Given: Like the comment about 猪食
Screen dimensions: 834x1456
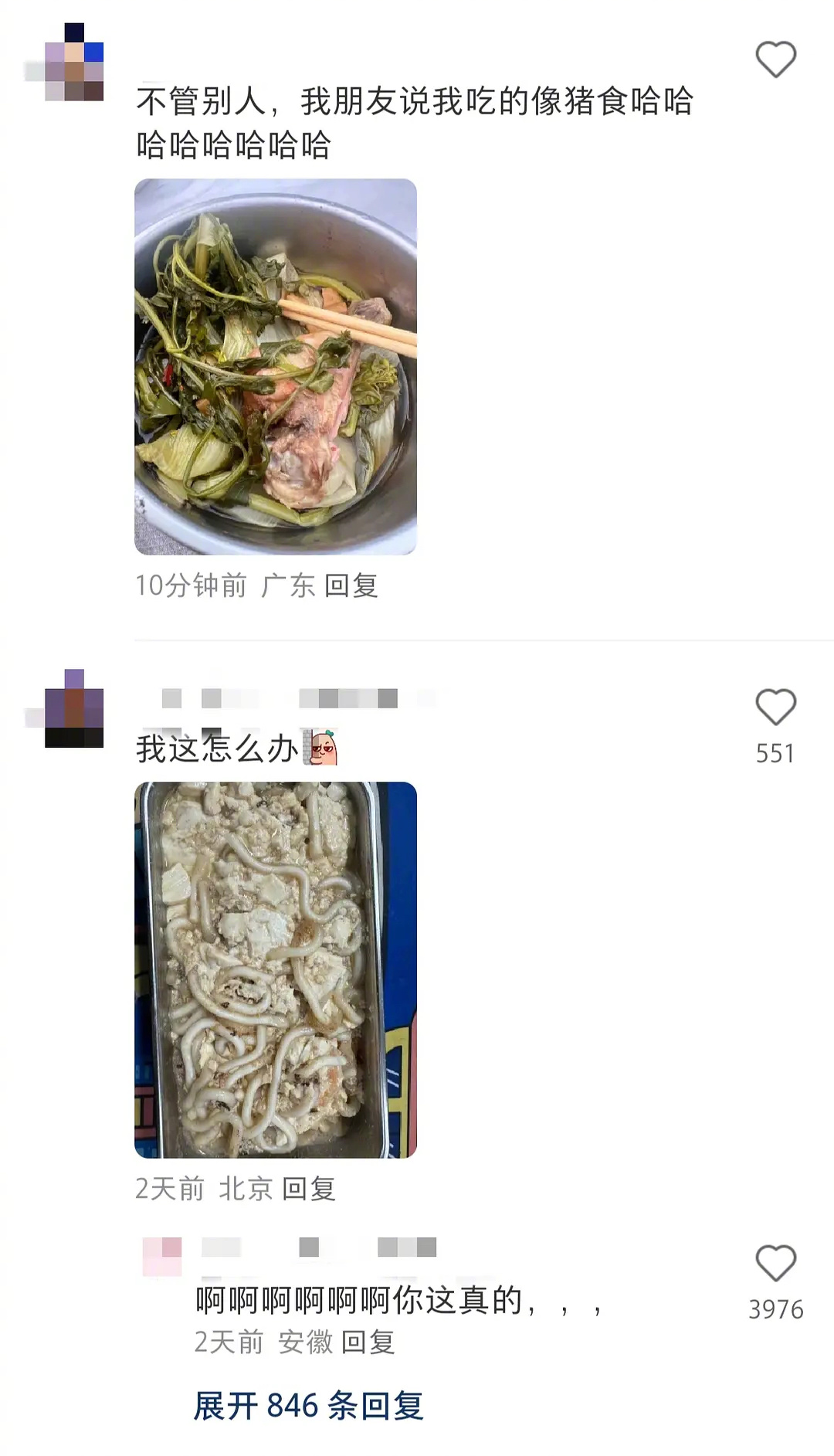Looking at the screenshot, I should [775, 59].
